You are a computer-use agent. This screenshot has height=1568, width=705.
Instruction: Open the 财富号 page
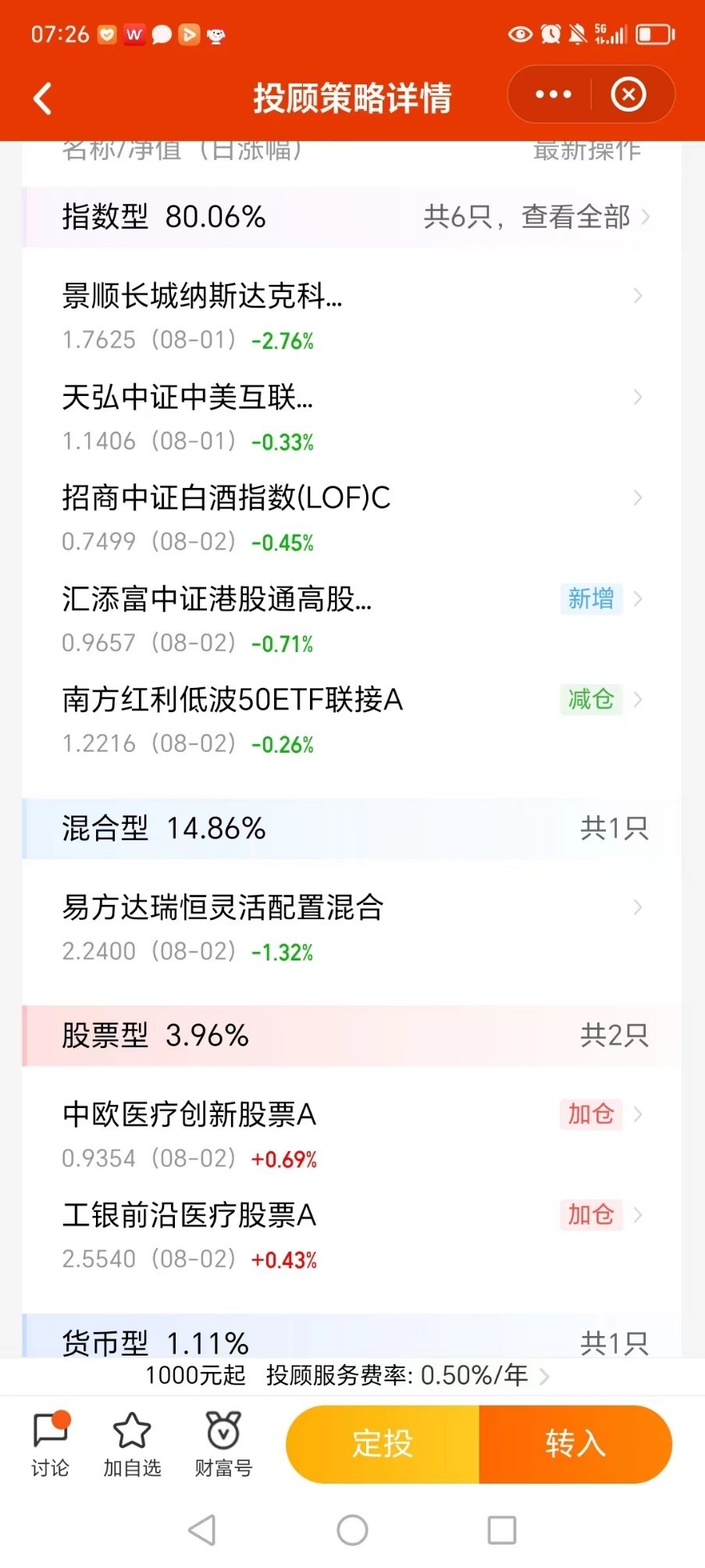(223, 1445)
